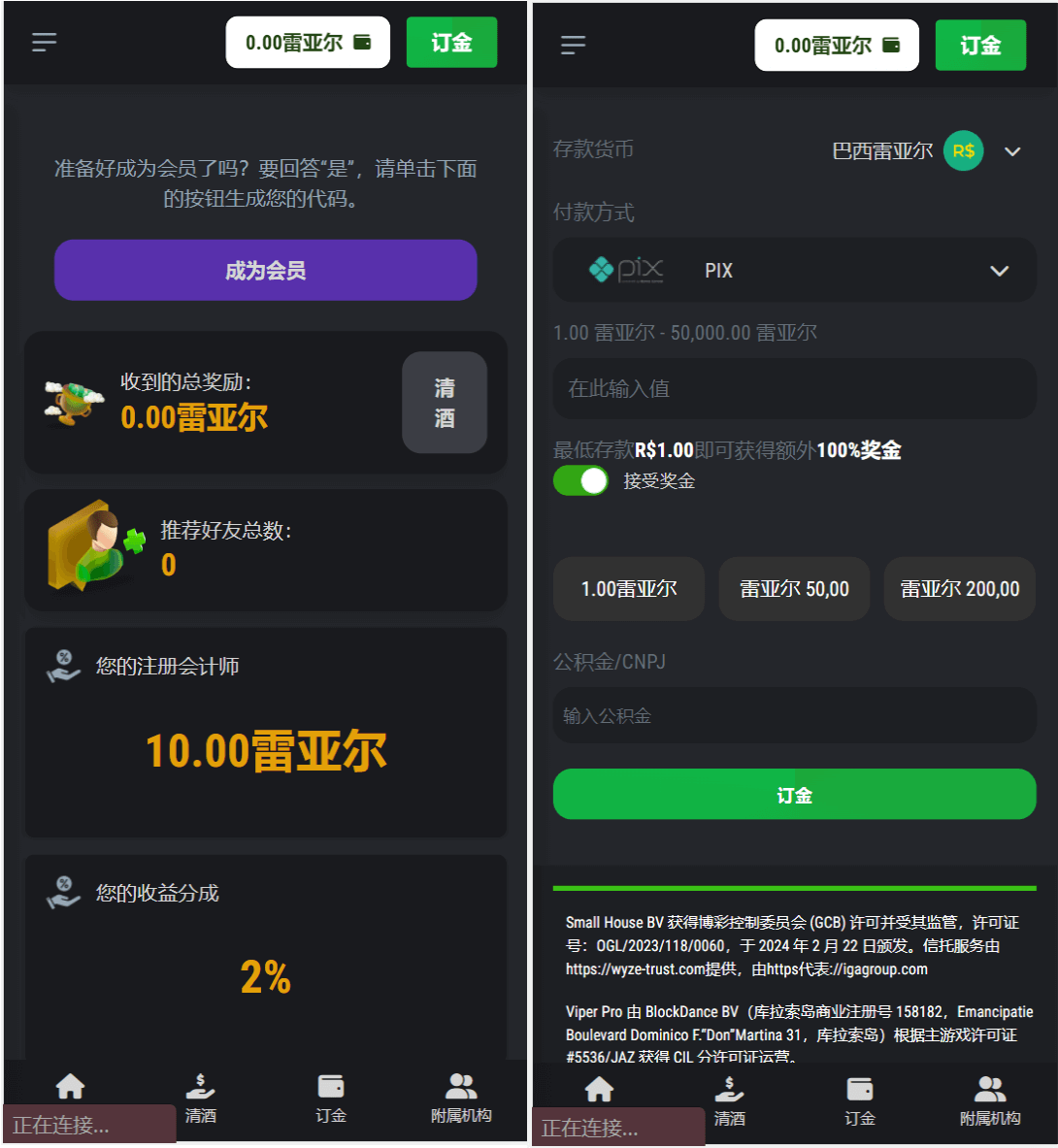Choose the 雷亚尔 50,00 quick amount
Screen dimensions: 1058x1148
794,589
